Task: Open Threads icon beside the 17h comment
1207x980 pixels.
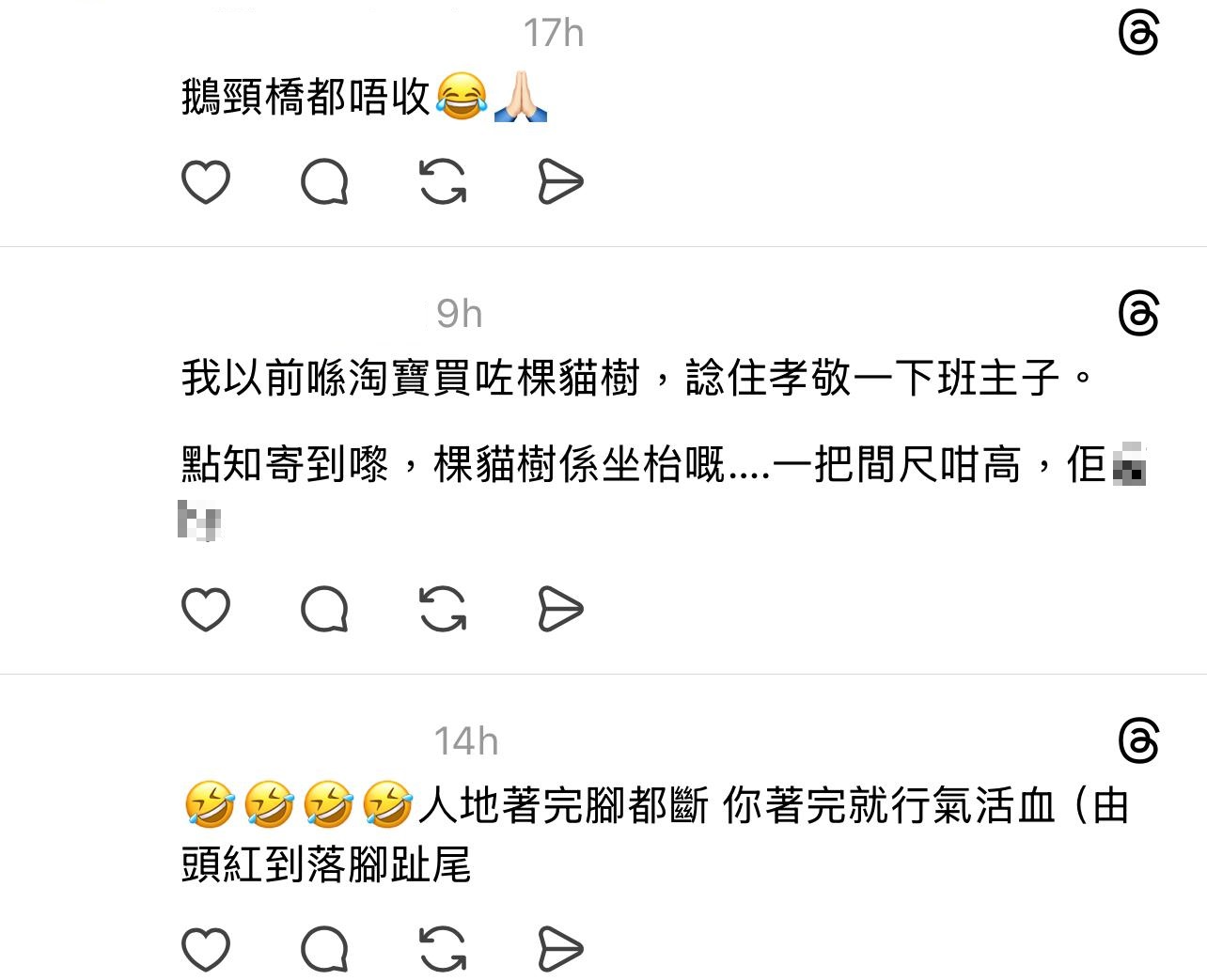Action: pos(1138,34)
